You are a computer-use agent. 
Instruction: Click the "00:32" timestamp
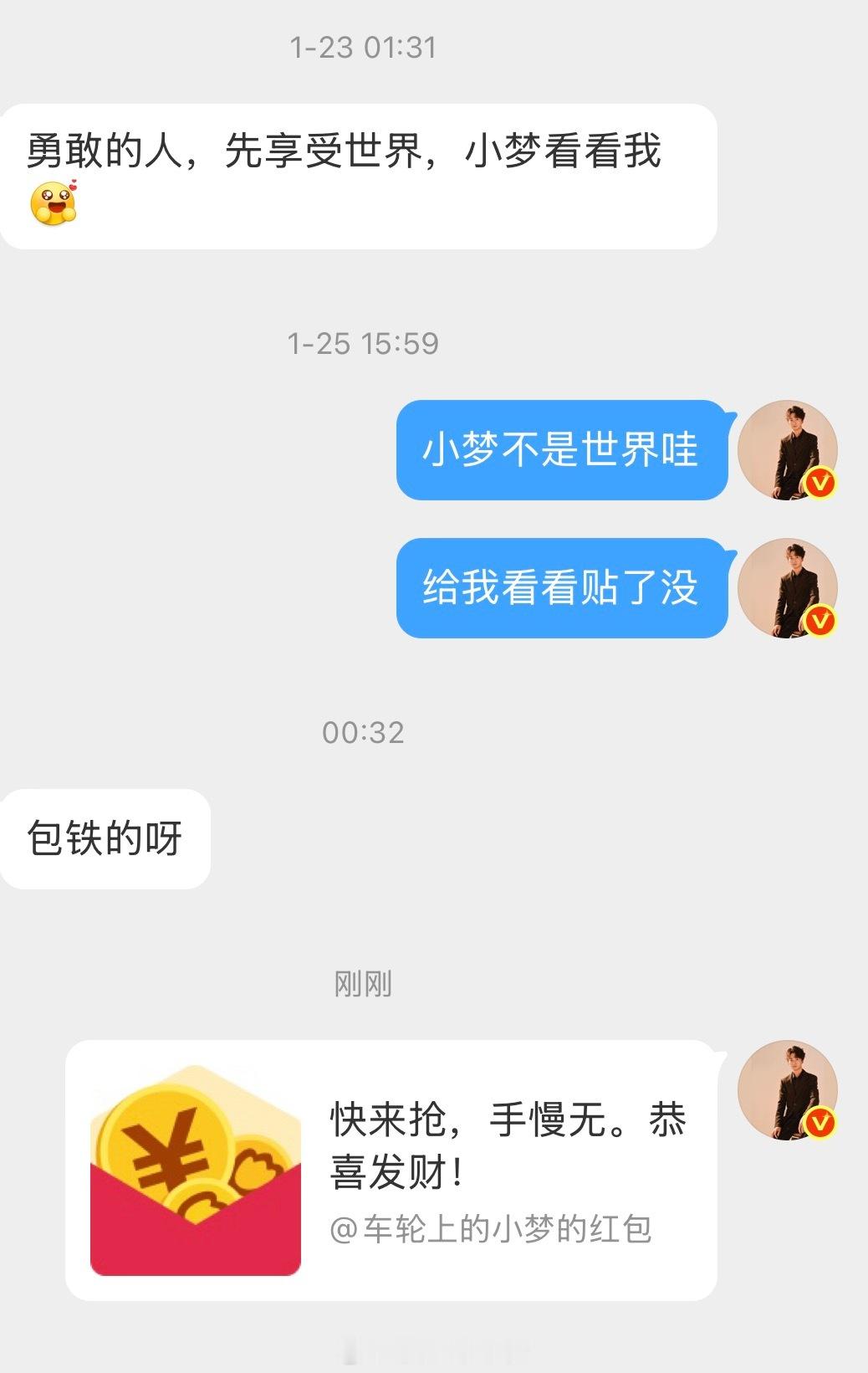363,731
